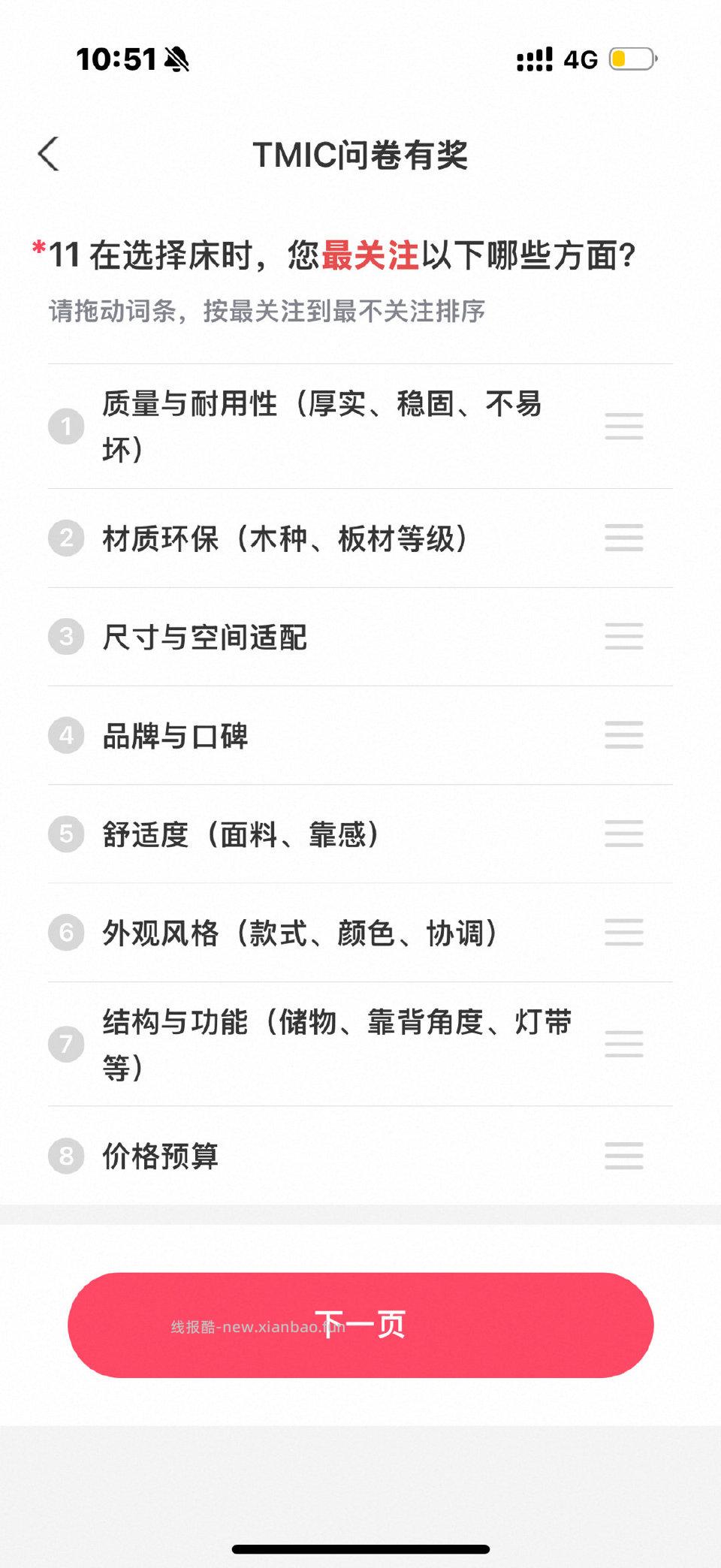Viewport: 721px width, 1568px height.
Task: Select the rank badge numbered 1
Action: 66,427
